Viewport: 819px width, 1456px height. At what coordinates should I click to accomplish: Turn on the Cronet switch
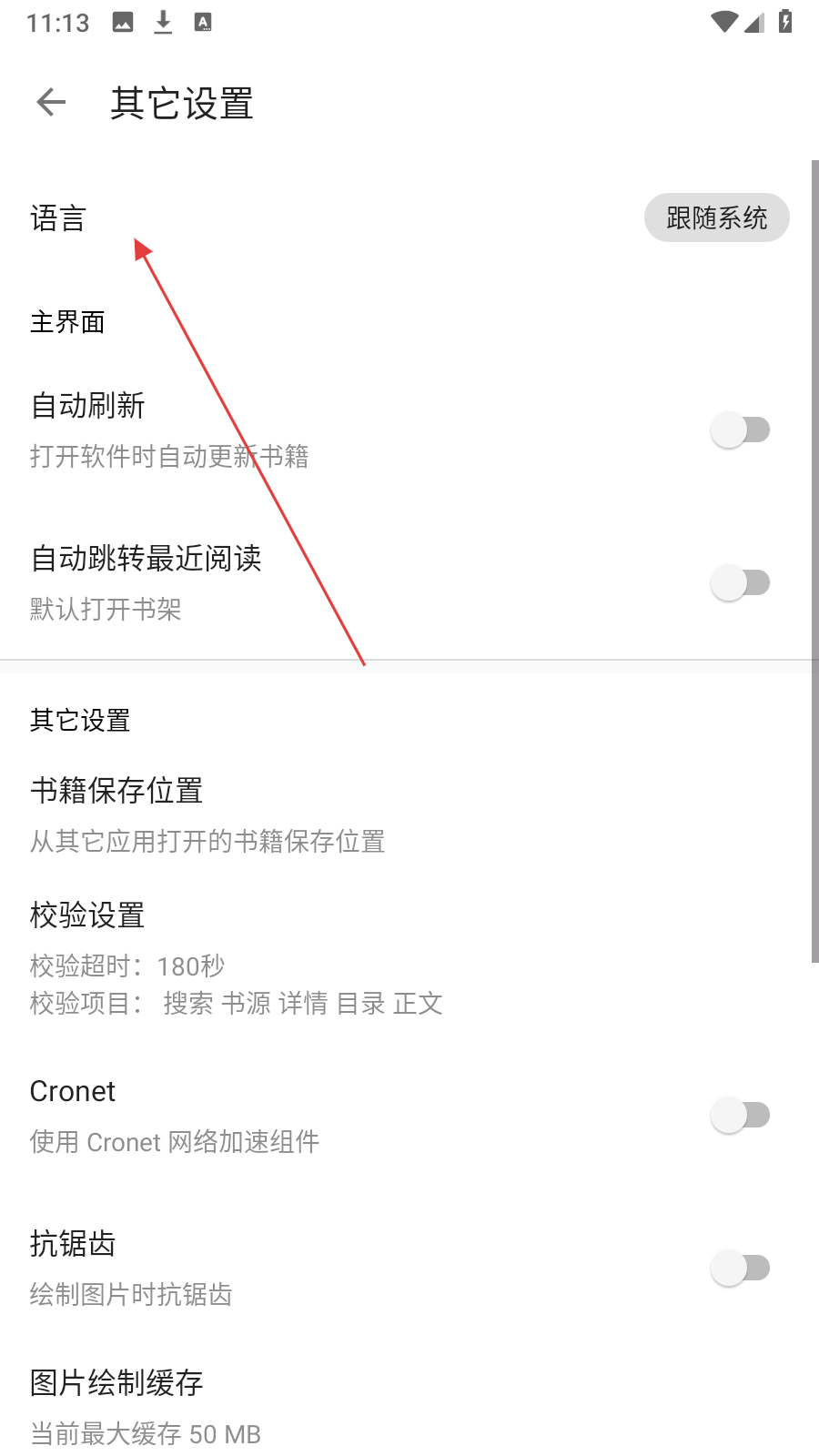(740, 1115)
